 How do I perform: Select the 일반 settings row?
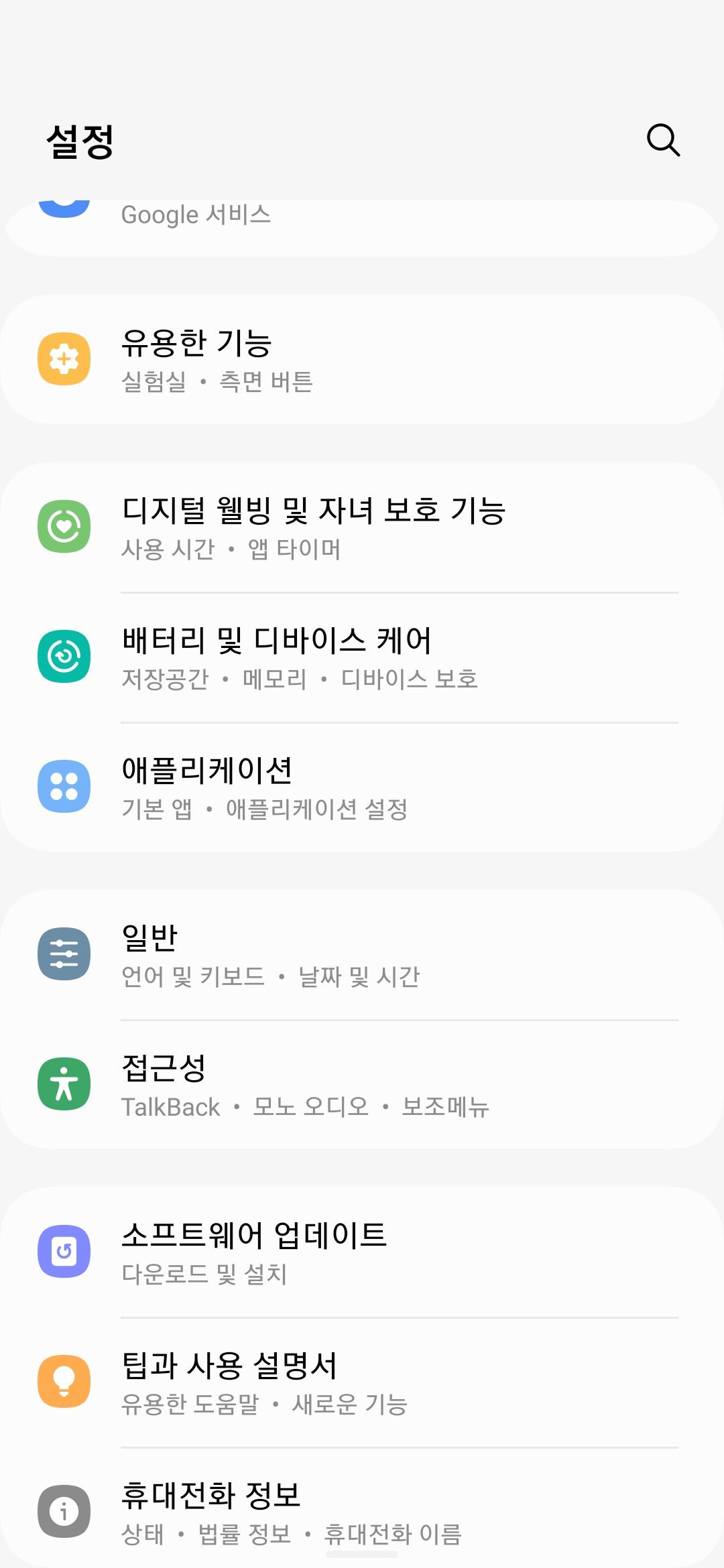click(362, 955)
